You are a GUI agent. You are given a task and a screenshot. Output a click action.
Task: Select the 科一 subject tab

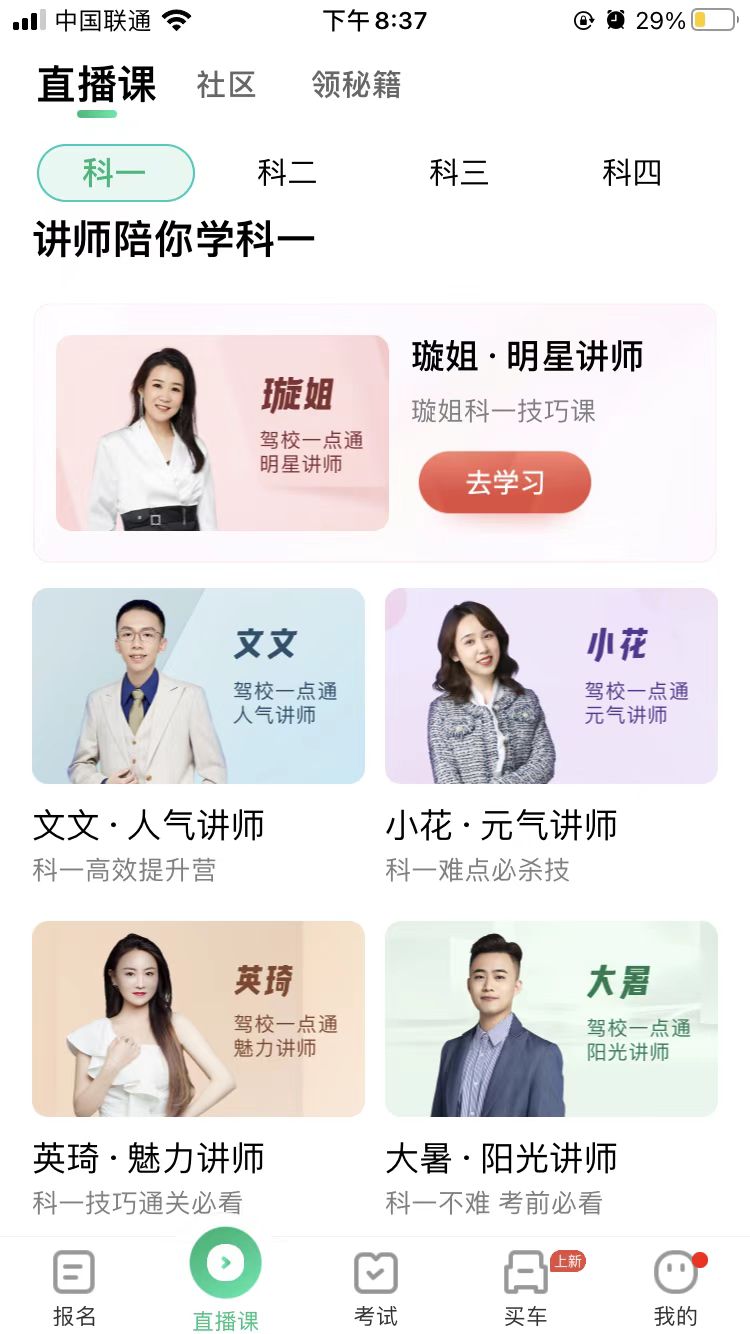click(x=116, y=173)
